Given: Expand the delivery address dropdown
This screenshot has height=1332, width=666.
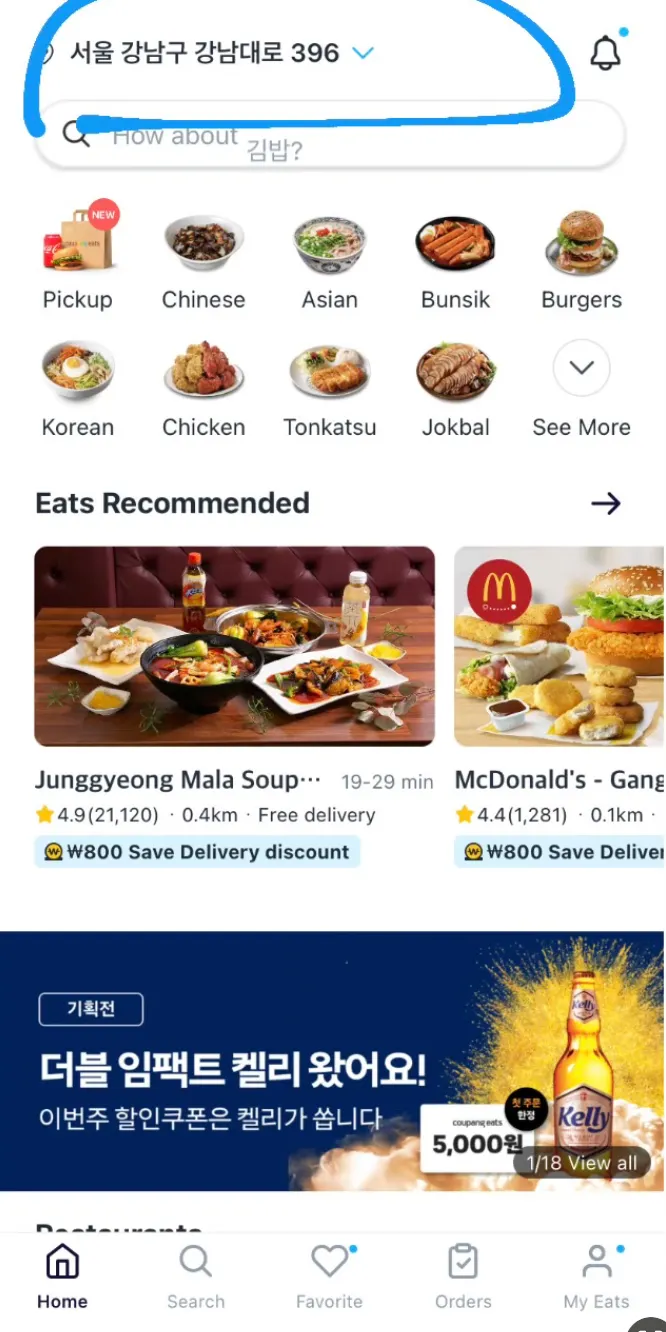Looking at the screenshot, I should point(363,53).
